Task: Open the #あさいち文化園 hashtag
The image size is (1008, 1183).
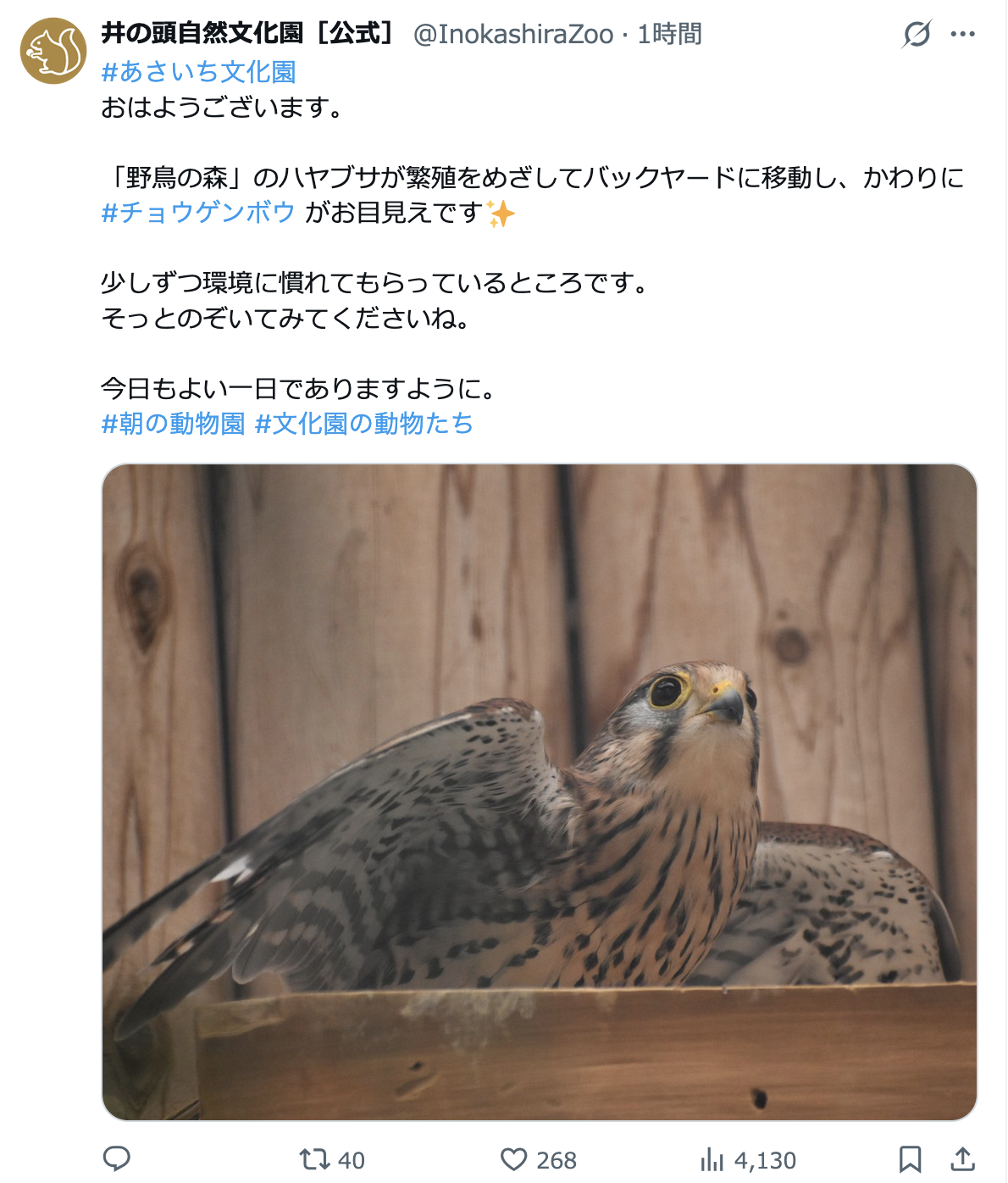Action: pyautogui.click(x=198, y=72)
